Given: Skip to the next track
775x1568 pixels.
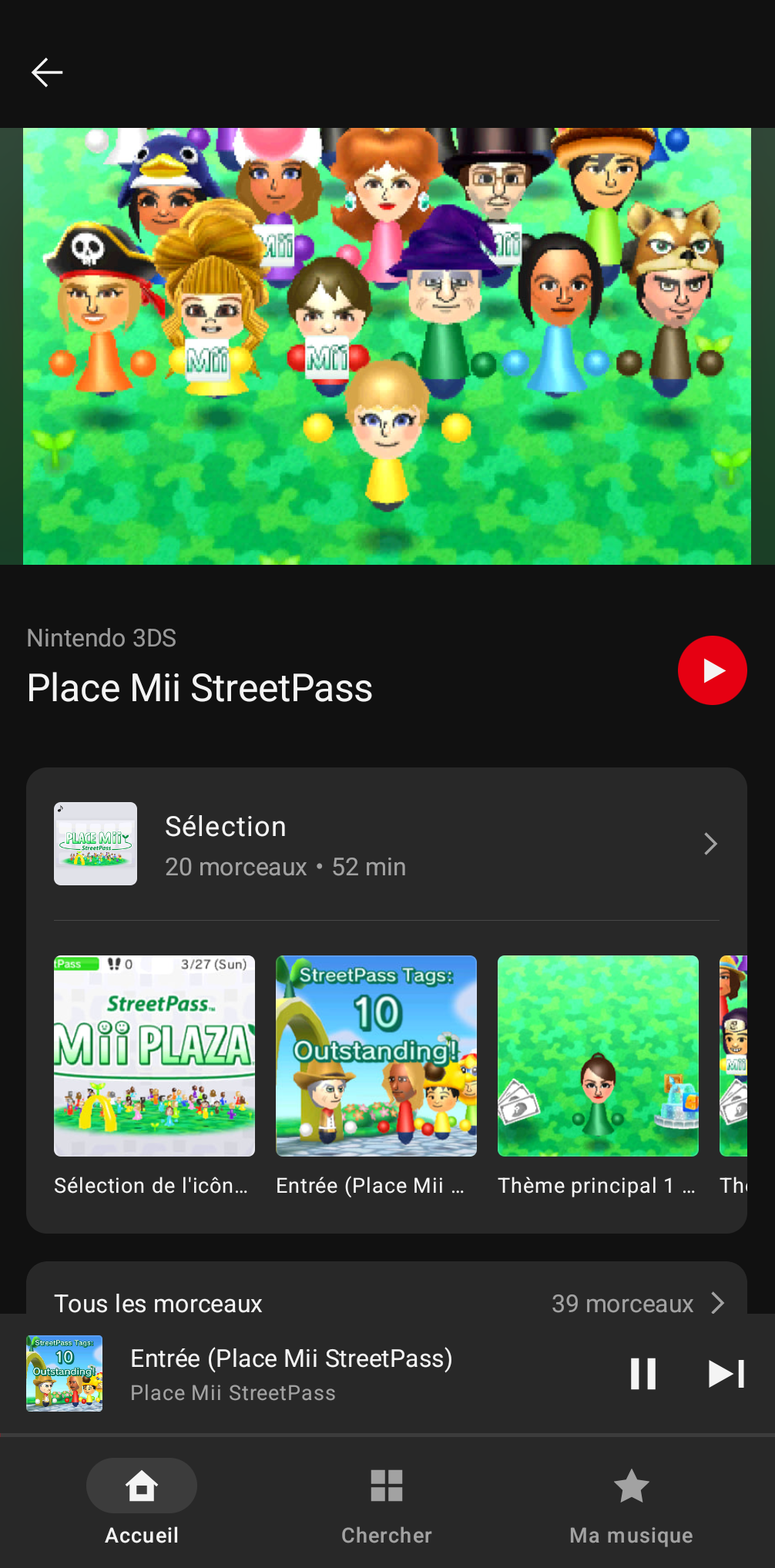Looking at the screenshot, I should pyautogui.click(x=726, y=1373).
